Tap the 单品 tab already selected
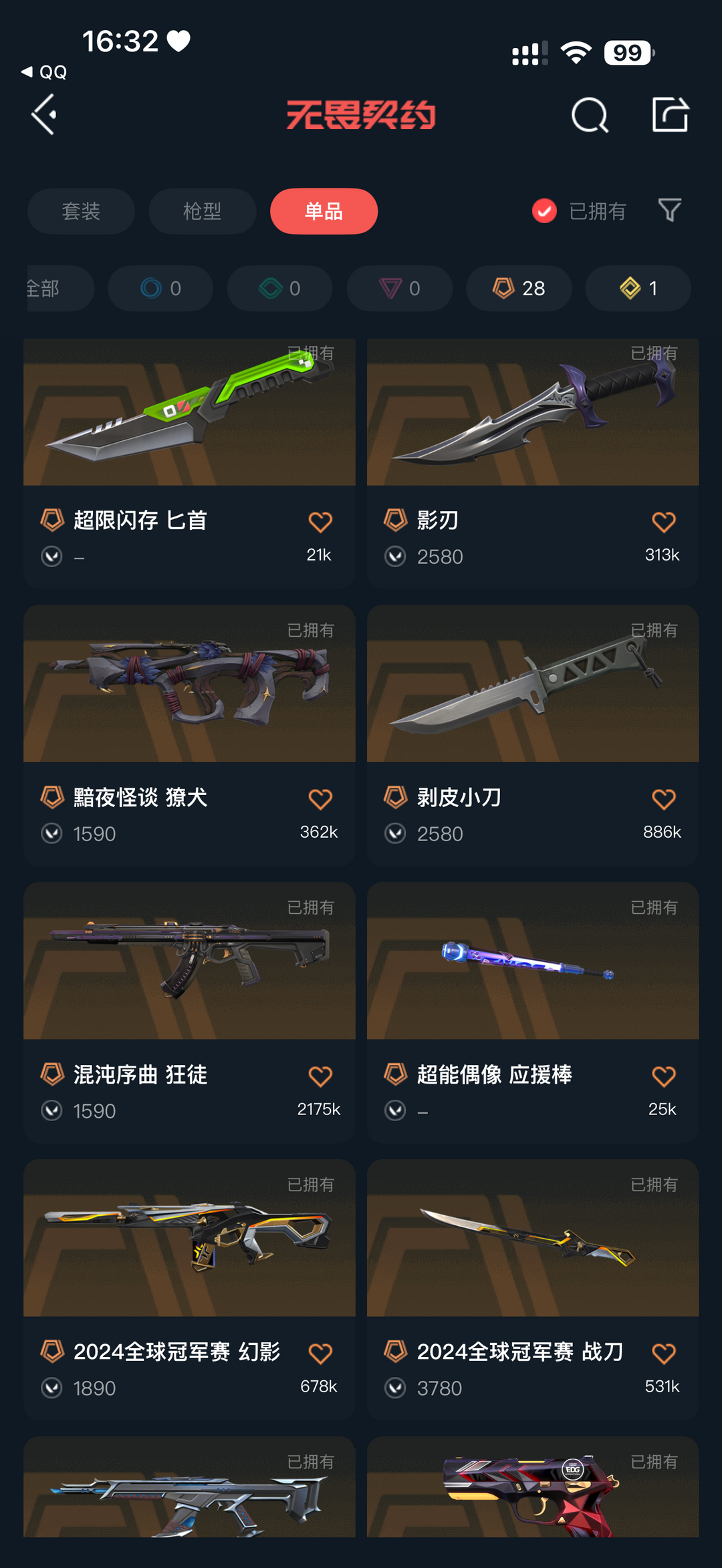This screenshot has height=1568, width=722. [324, 211]
